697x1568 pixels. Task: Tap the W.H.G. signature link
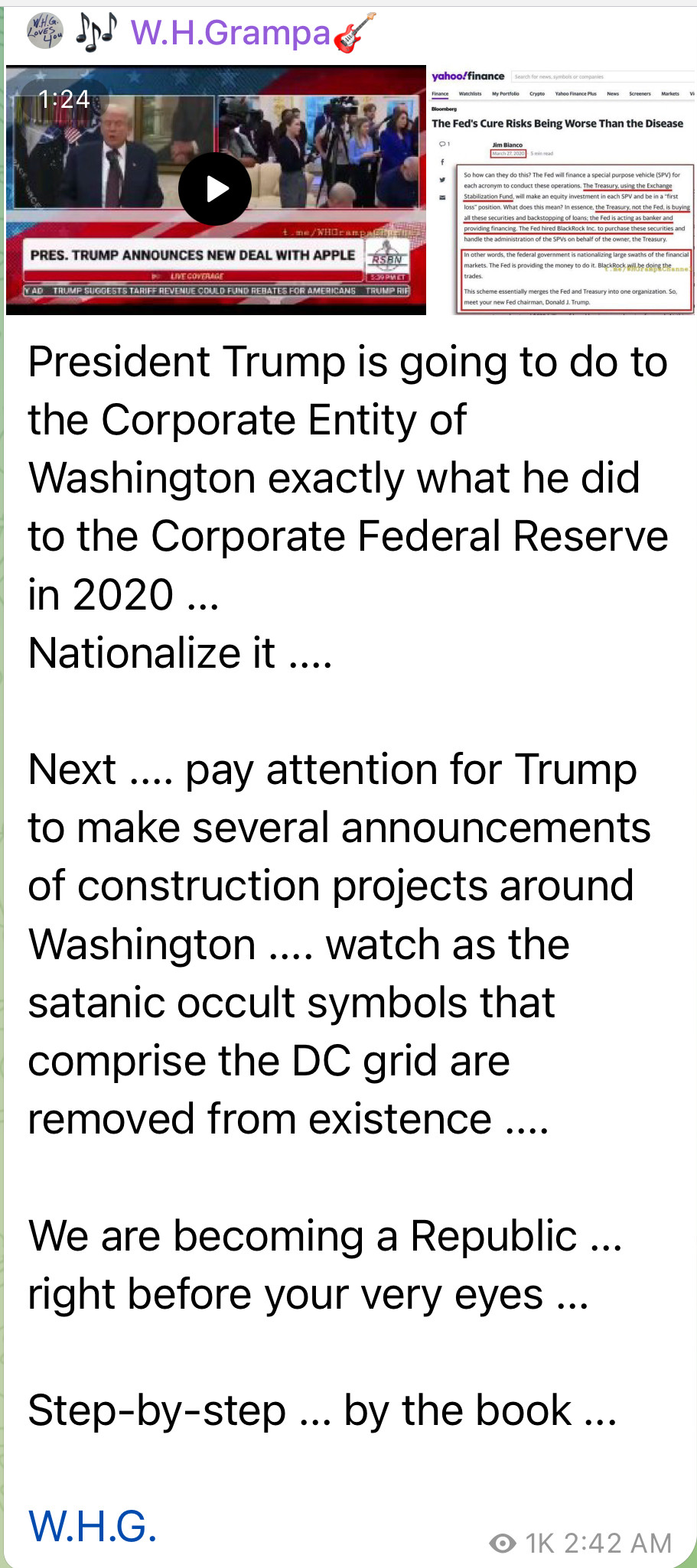(93, 1526)
